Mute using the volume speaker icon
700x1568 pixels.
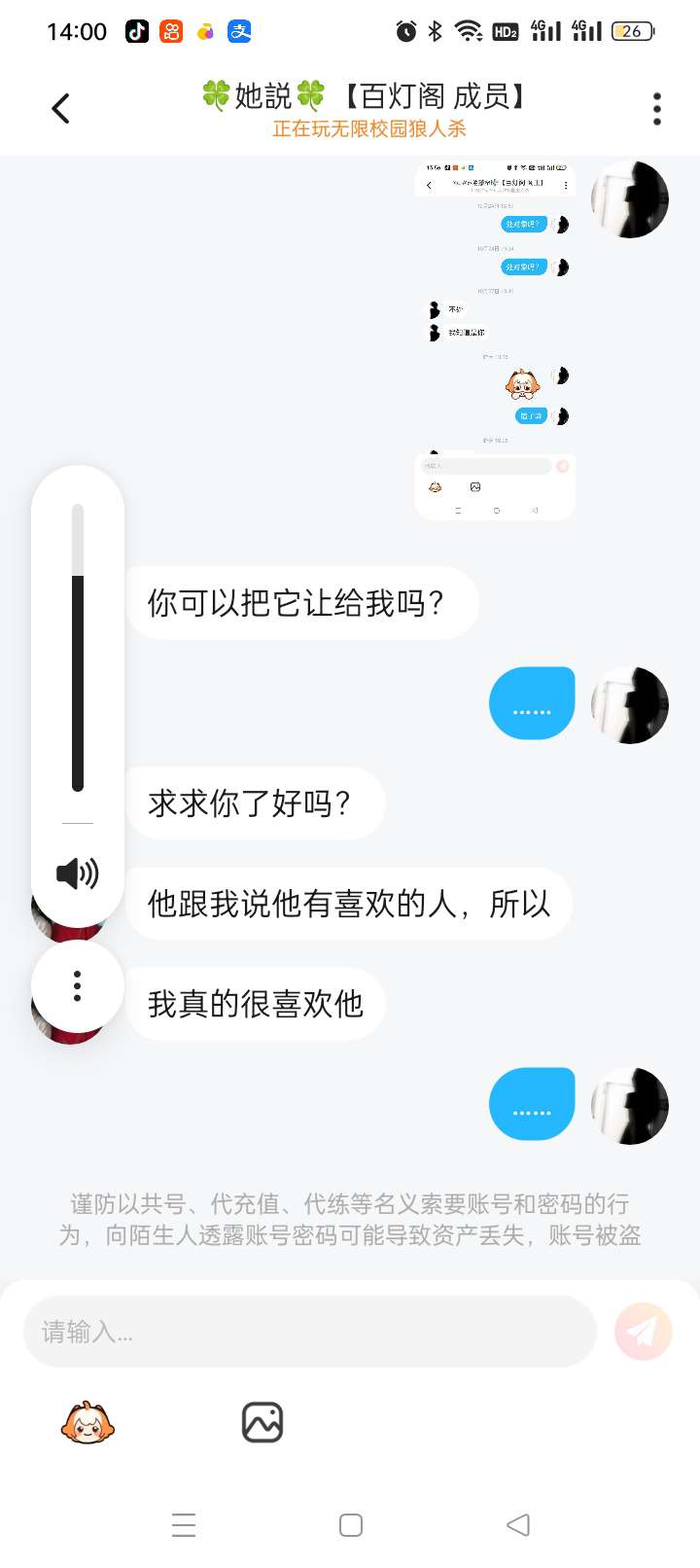(x=78, y=873)
